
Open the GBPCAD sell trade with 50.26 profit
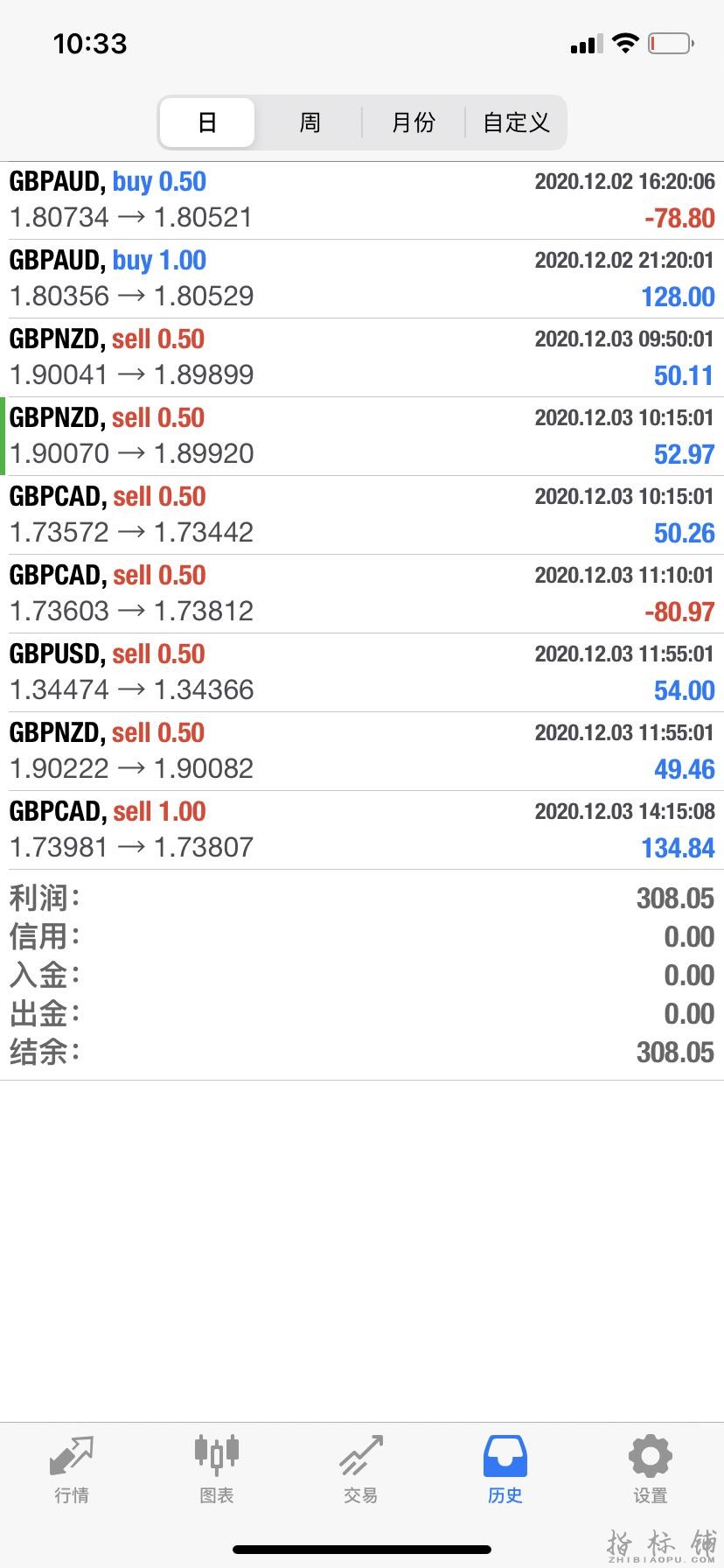coord(362,515)
